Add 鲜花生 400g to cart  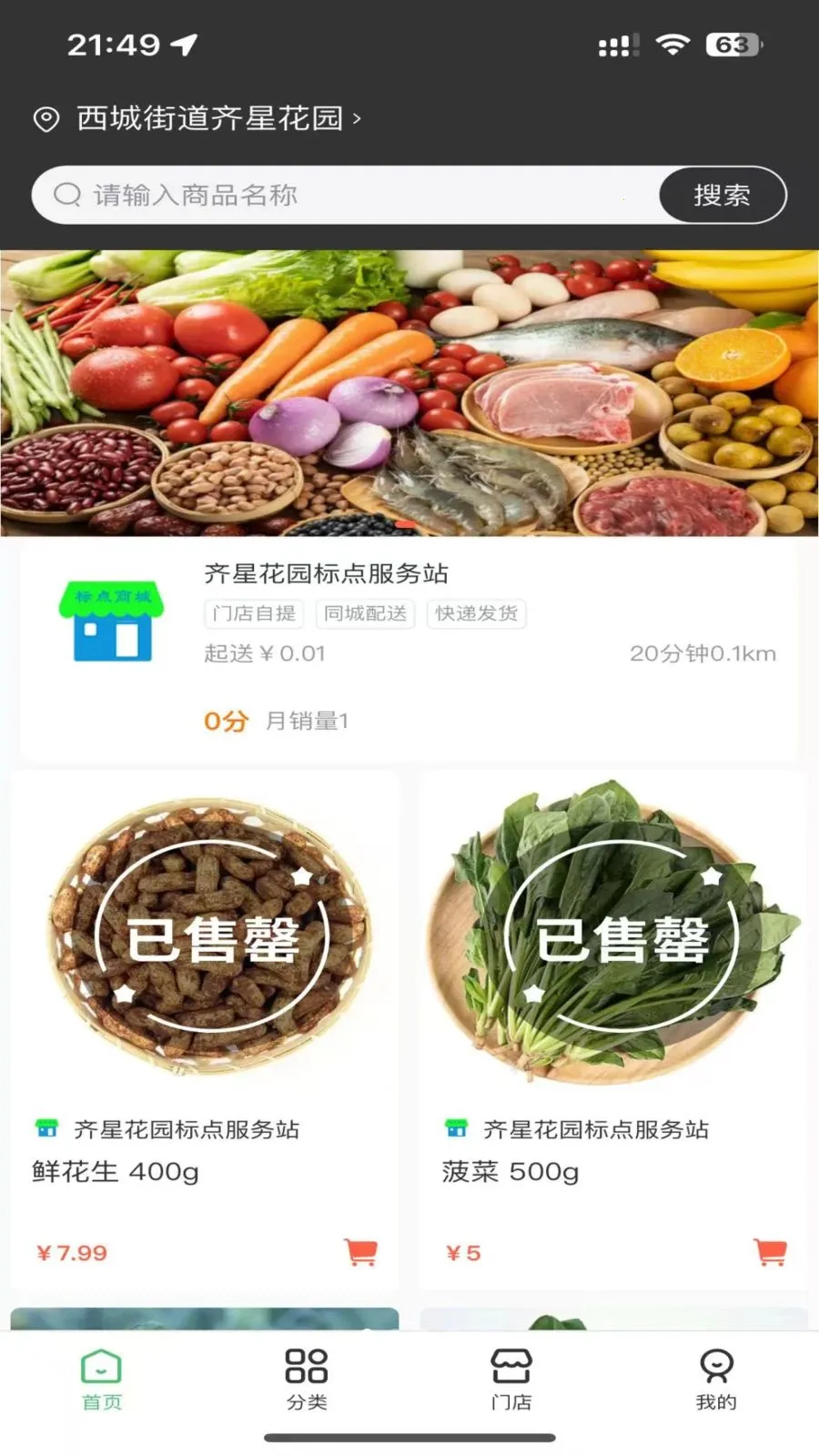tap(361, 1252)
